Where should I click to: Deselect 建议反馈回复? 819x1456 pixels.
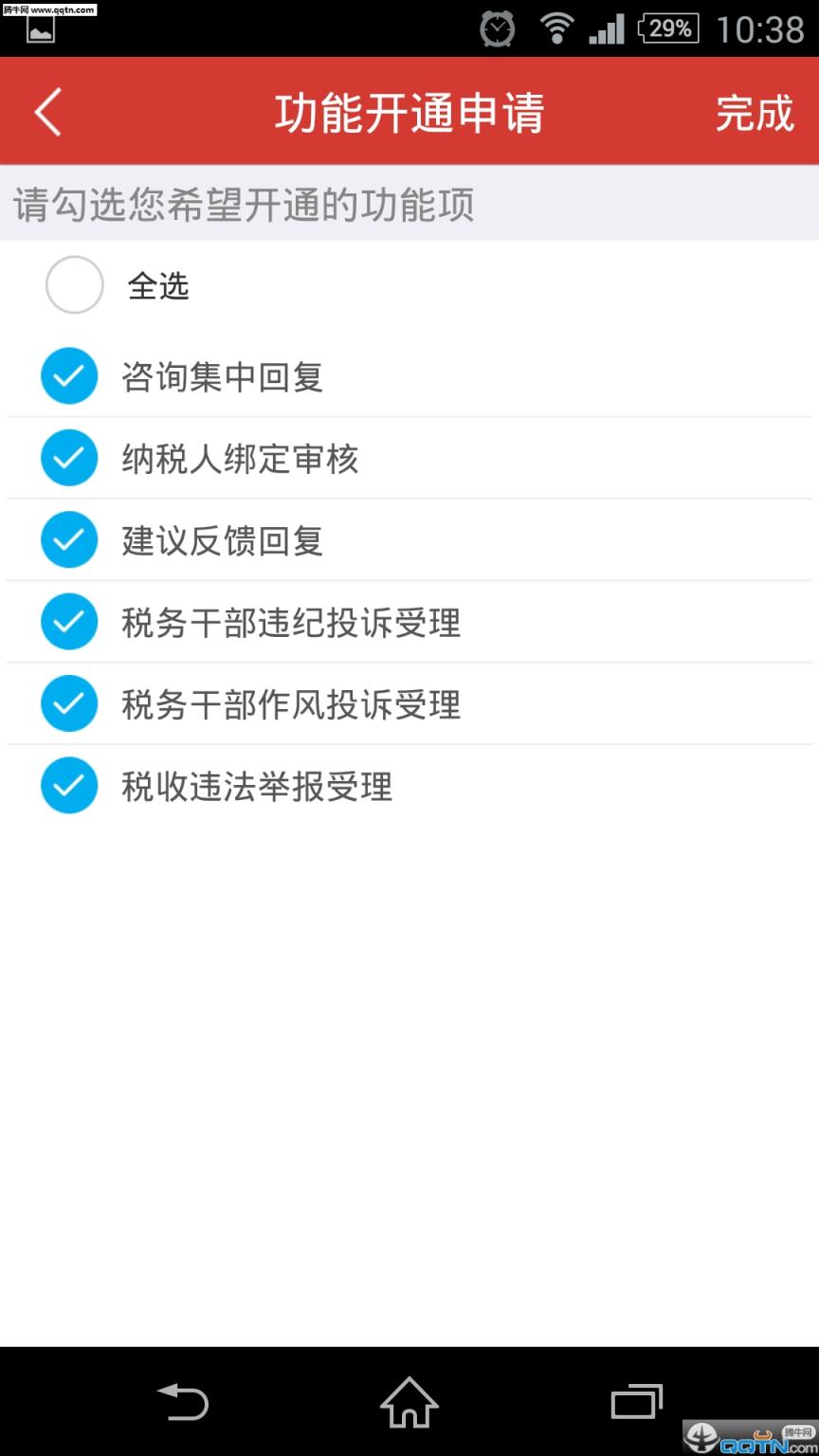click(x=69, y=539)
